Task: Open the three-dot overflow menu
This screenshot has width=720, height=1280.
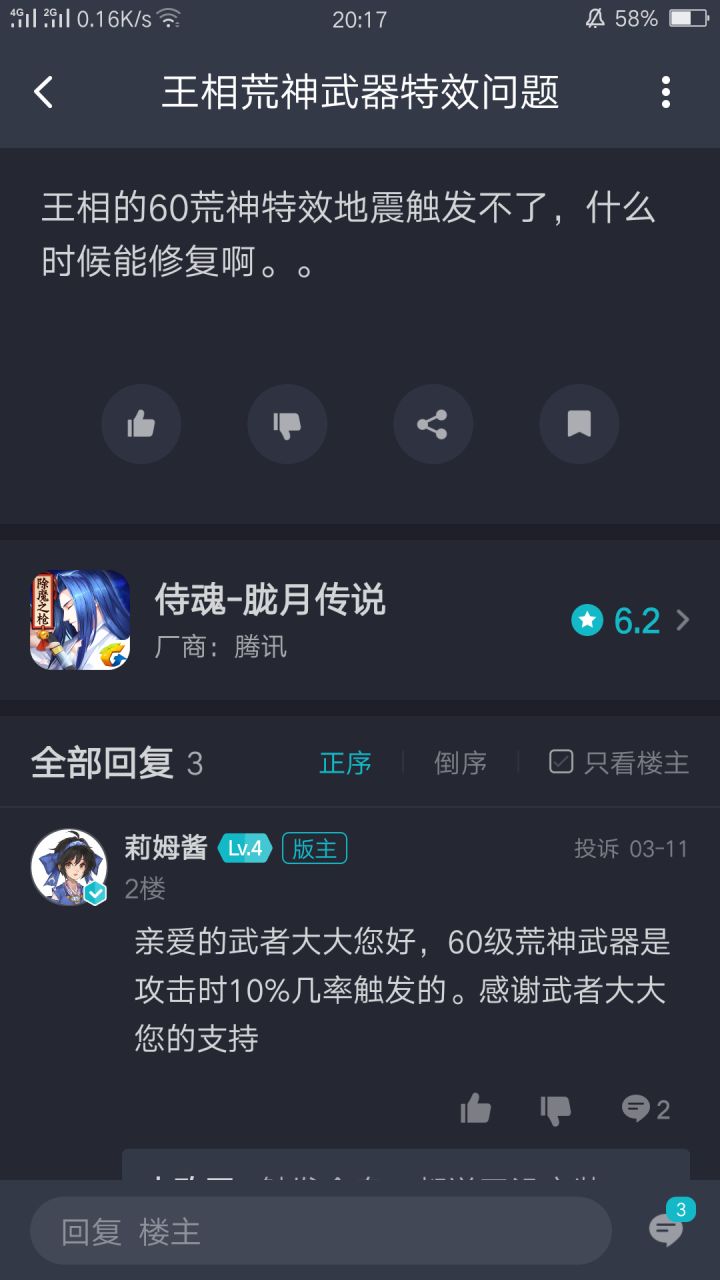Action: (667, 91)
